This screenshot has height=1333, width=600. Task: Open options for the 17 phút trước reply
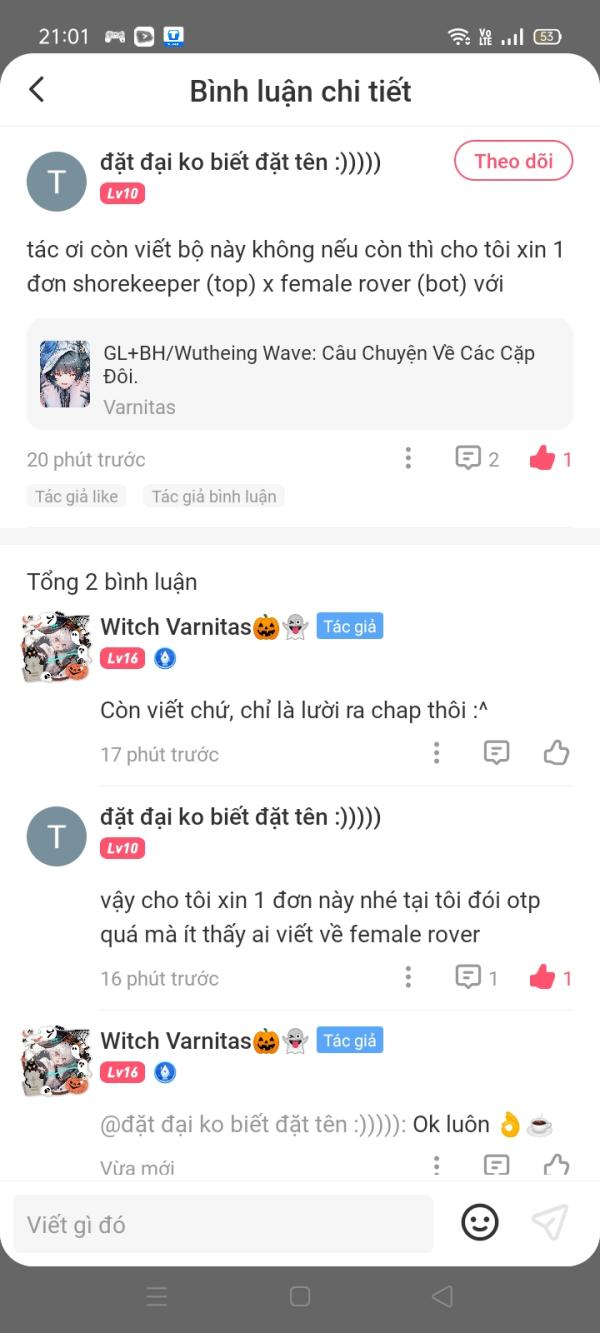pos(436,753)
